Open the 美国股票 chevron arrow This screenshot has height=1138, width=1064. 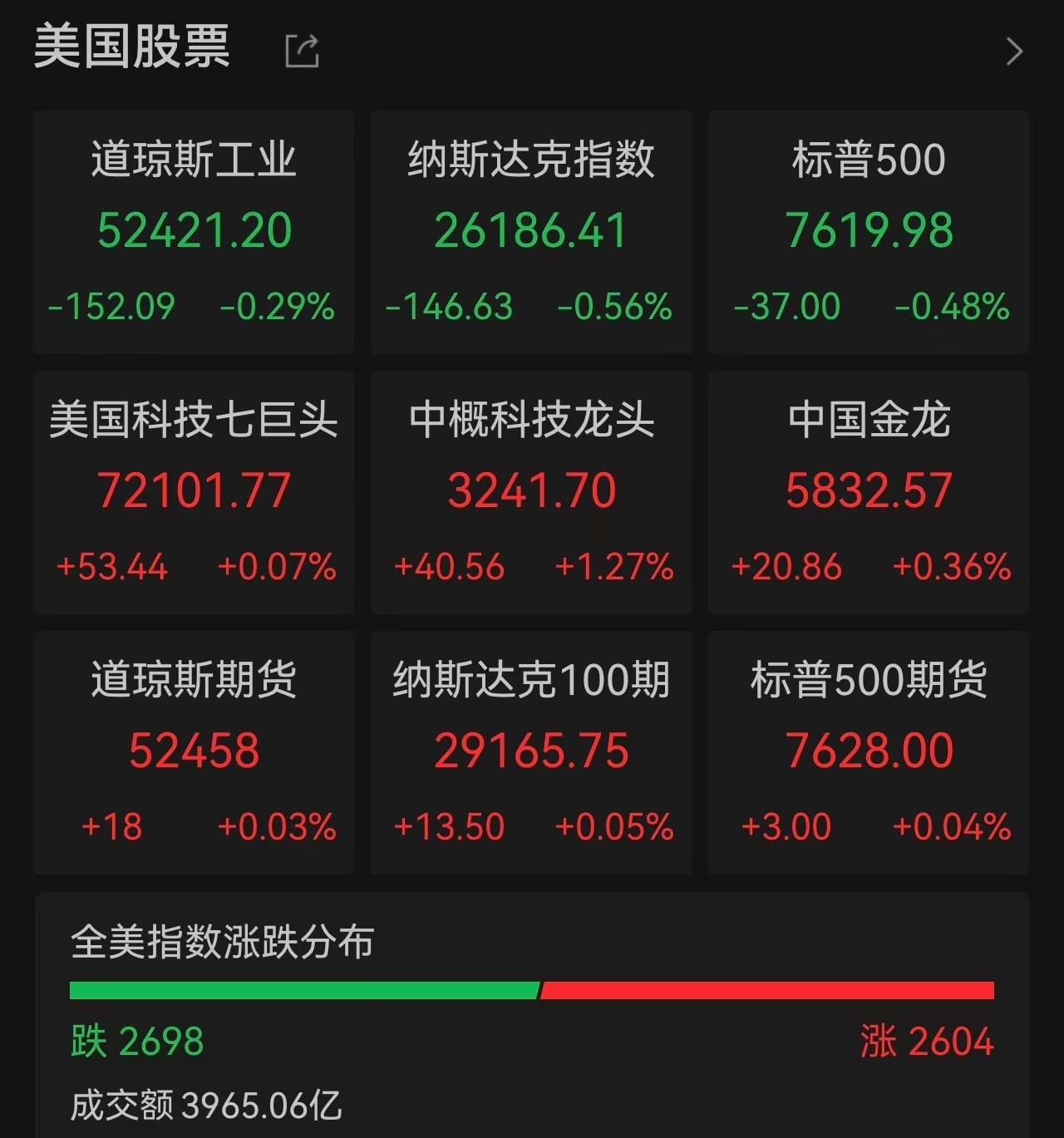1014,52
